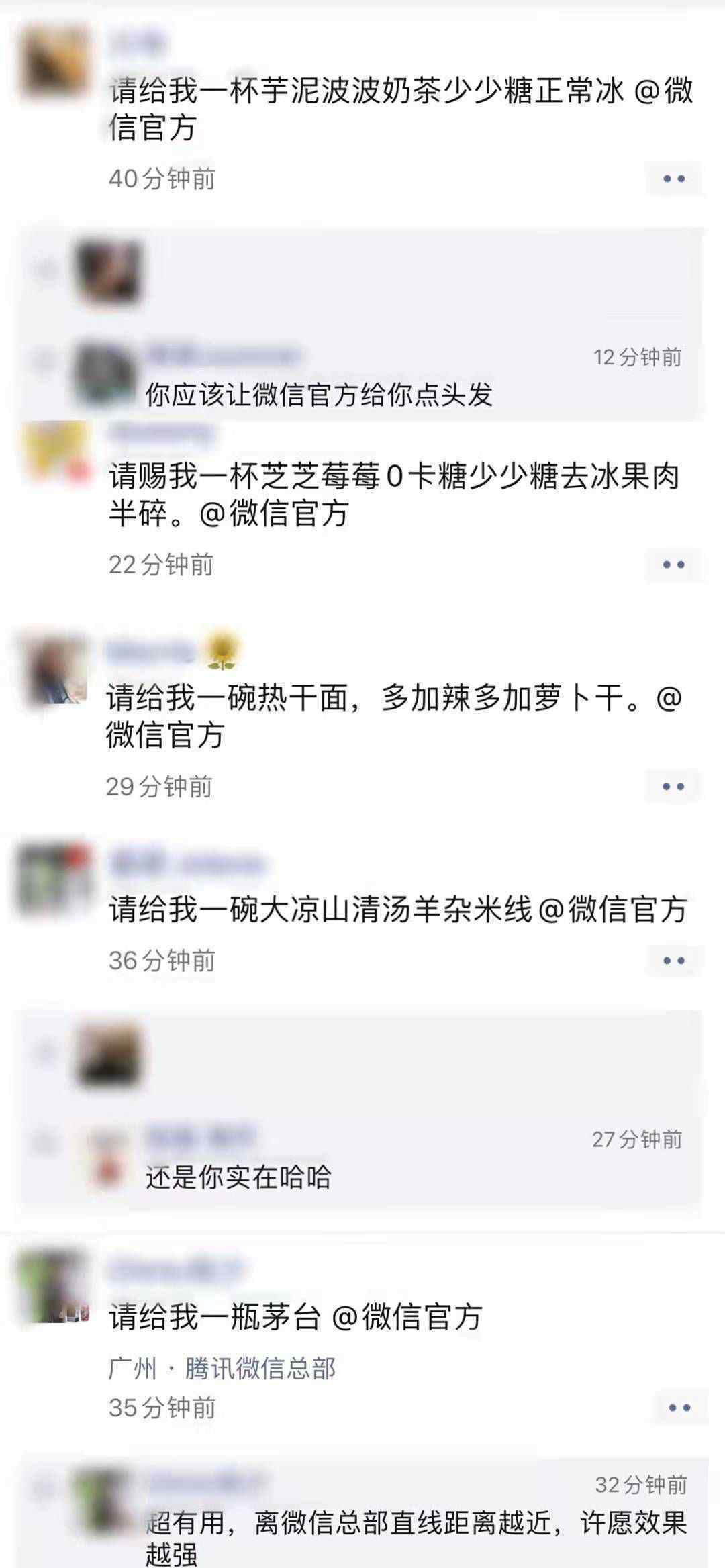Open the location 广州·腾讯微信总部
The image size is (725, 1568).
click(222, 1368)
